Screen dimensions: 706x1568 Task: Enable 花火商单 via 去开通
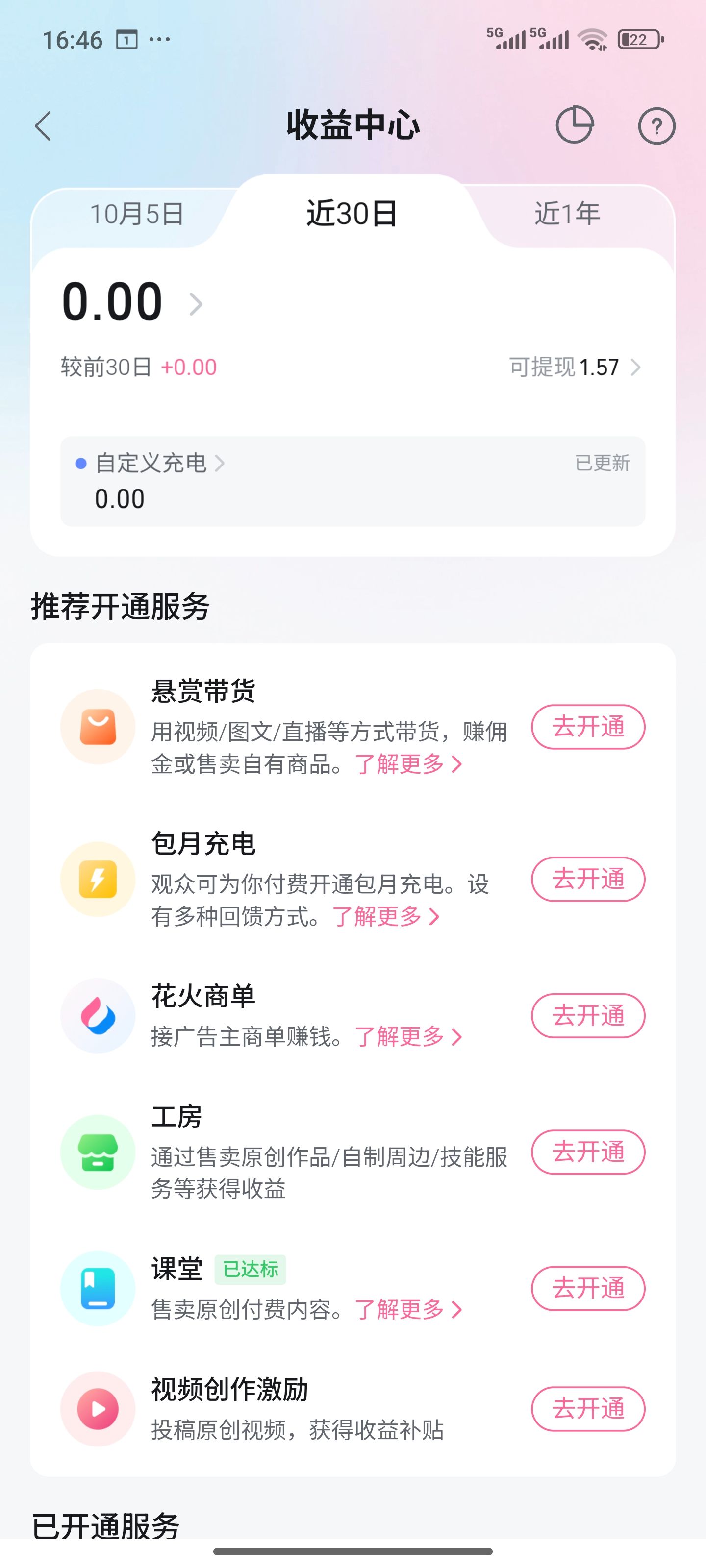(x=588, y=1015)
